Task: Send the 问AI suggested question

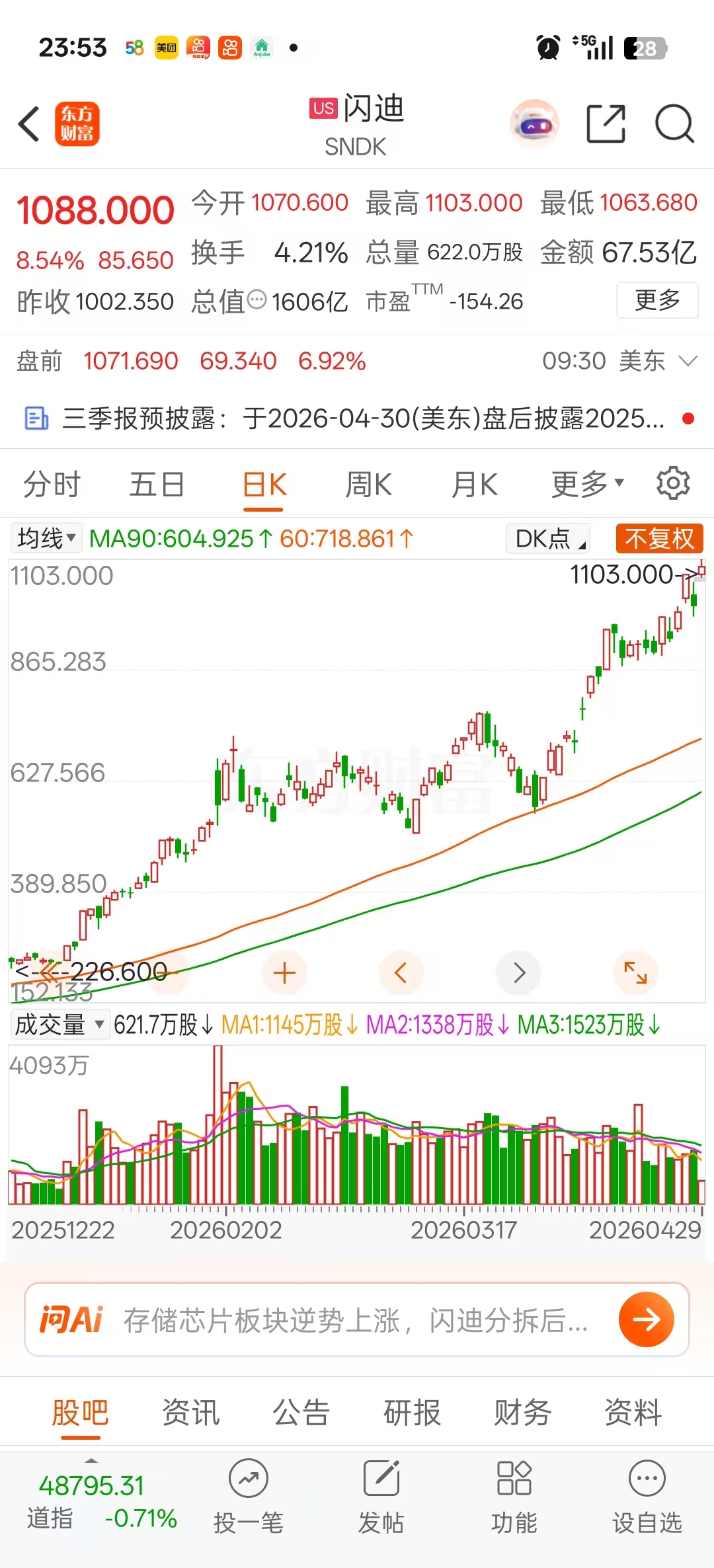Action: coord(646,1320)
